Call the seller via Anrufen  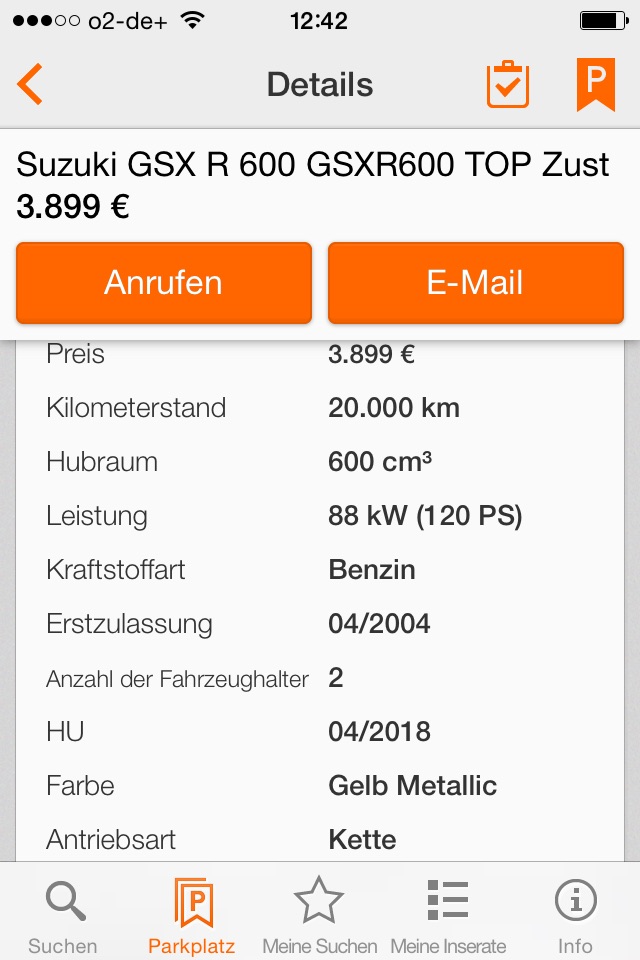[164, 283]
